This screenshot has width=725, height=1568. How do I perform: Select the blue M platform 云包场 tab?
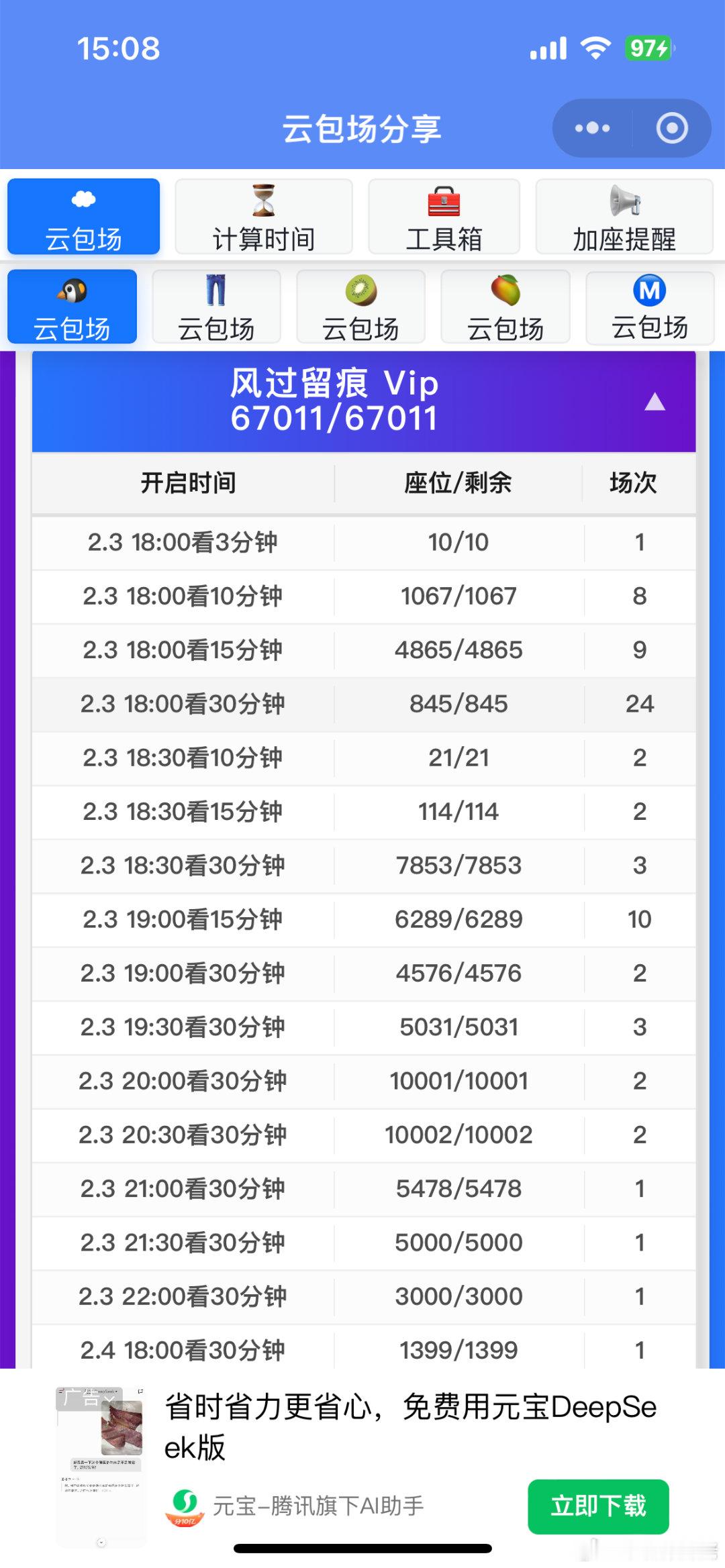click(x=649, y=305)
